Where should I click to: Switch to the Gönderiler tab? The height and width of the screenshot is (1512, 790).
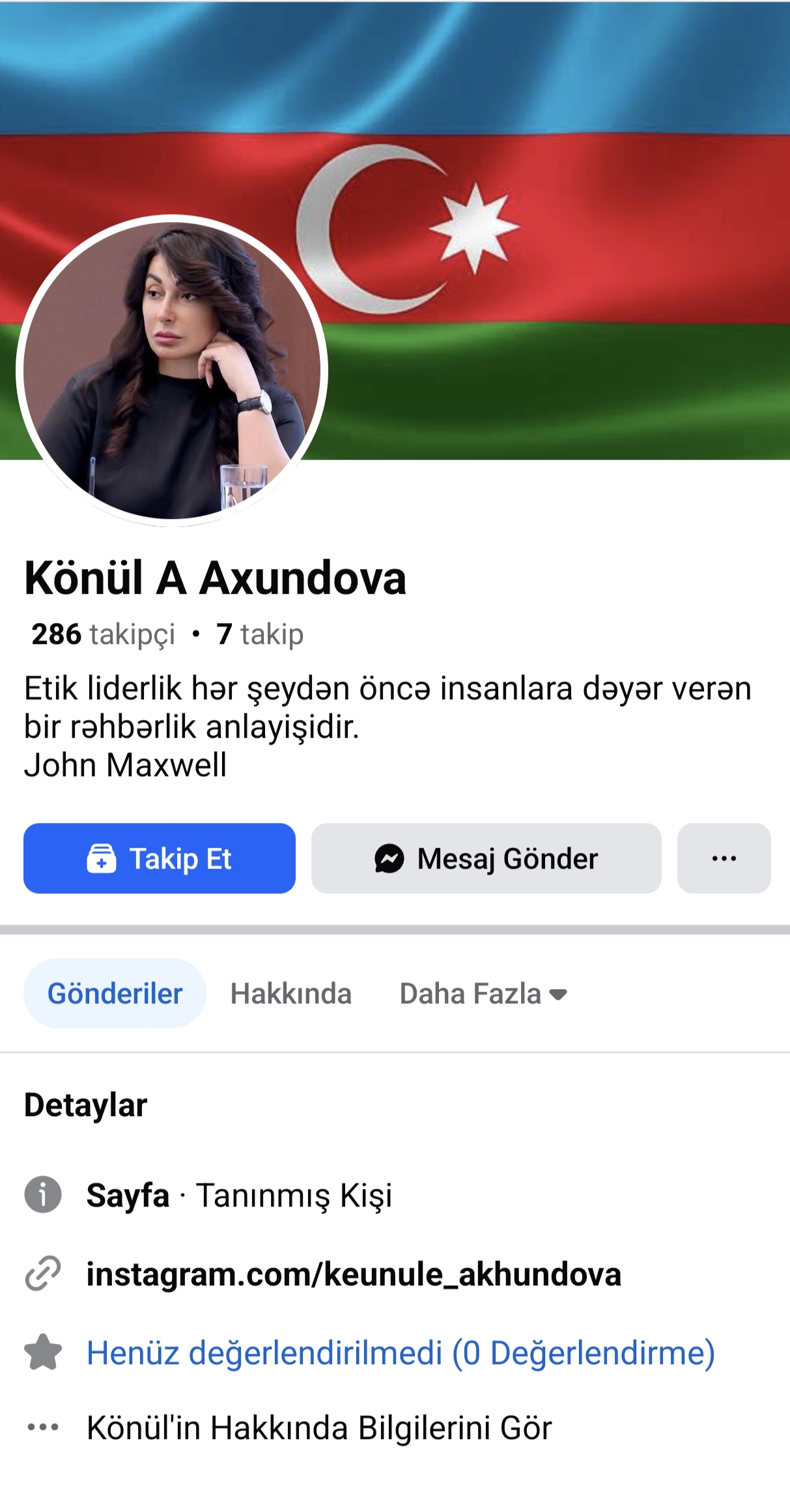click(115, 994)
